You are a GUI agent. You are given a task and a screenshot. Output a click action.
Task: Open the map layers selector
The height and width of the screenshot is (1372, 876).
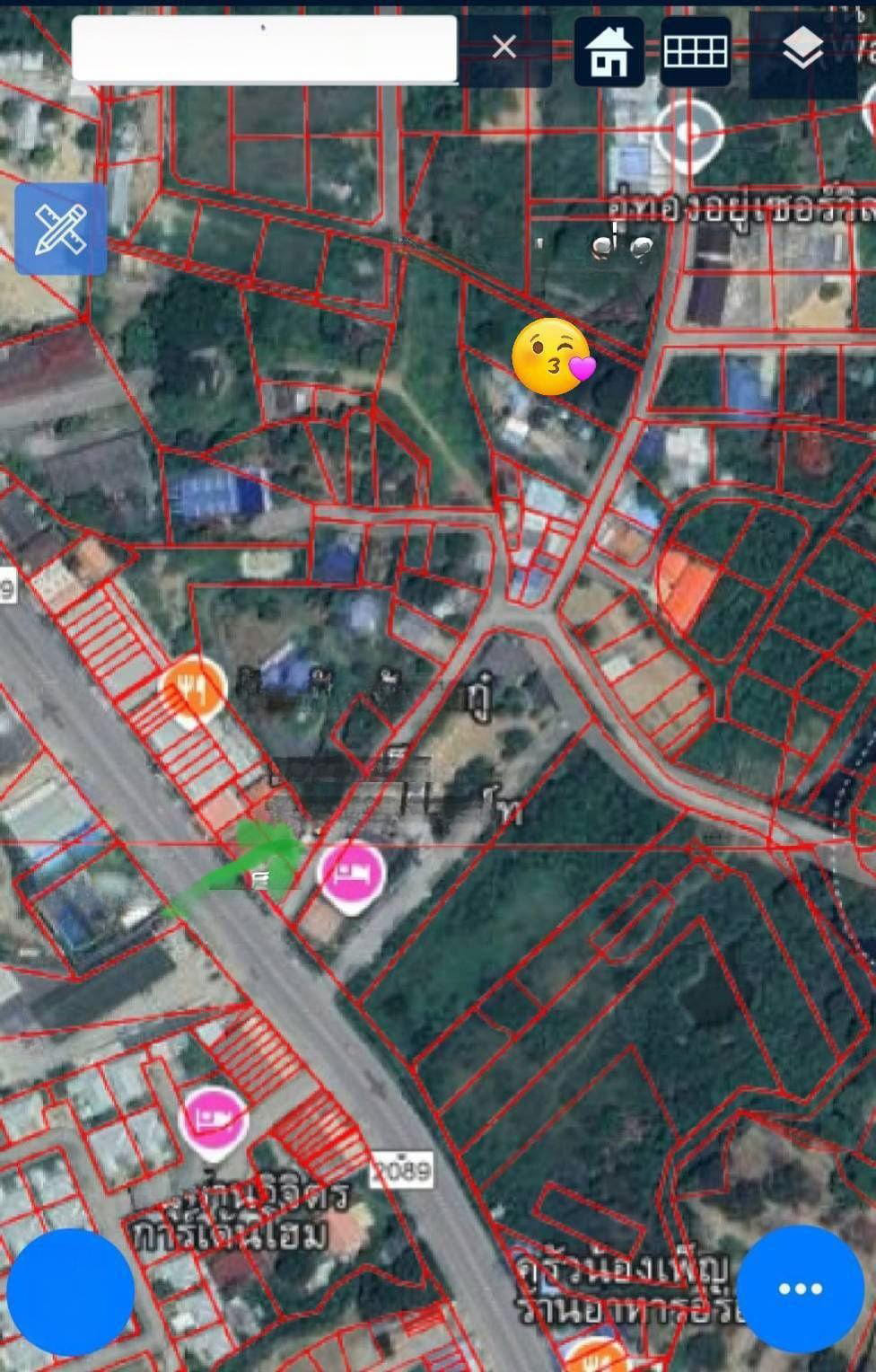[802, 49]
